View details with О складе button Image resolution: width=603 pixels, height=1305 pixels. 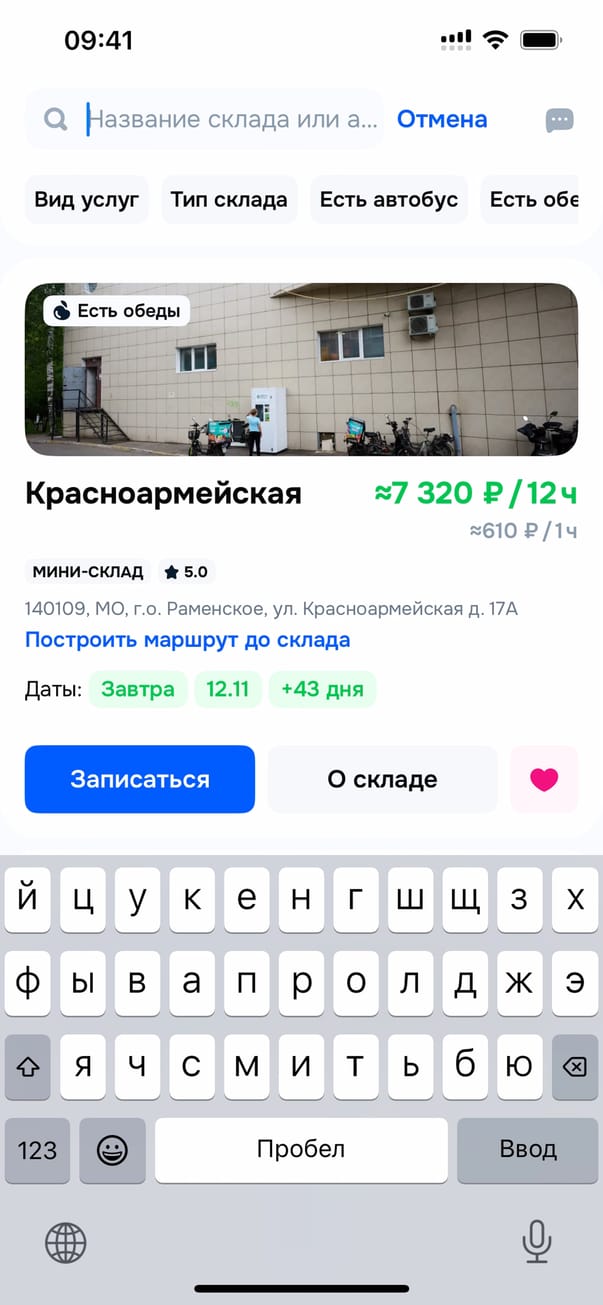pos(382,779)
